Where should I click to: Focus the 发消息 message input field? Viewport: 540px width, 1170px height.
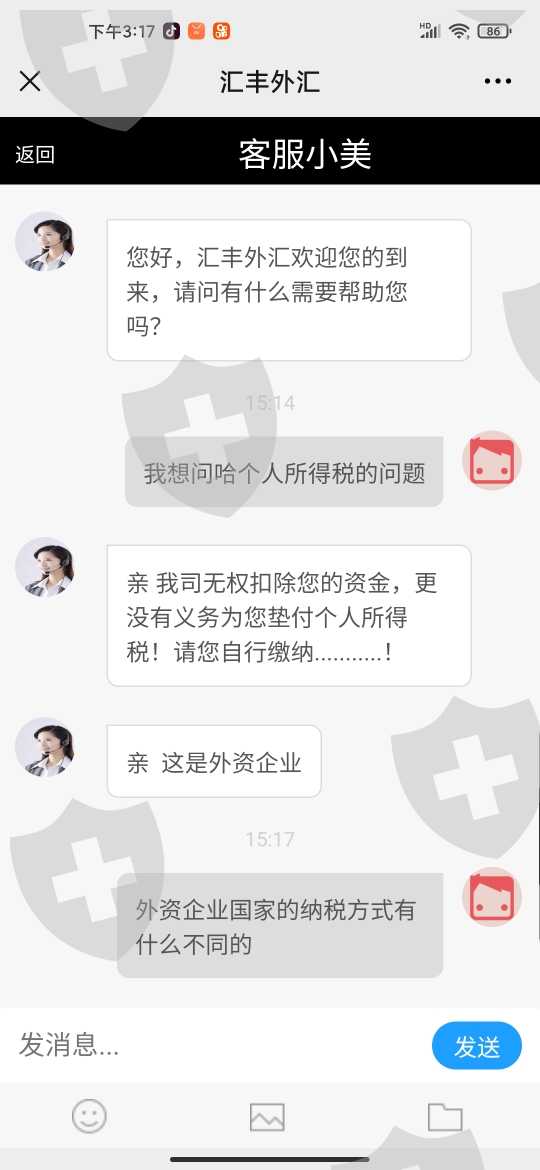[220, 1045]
